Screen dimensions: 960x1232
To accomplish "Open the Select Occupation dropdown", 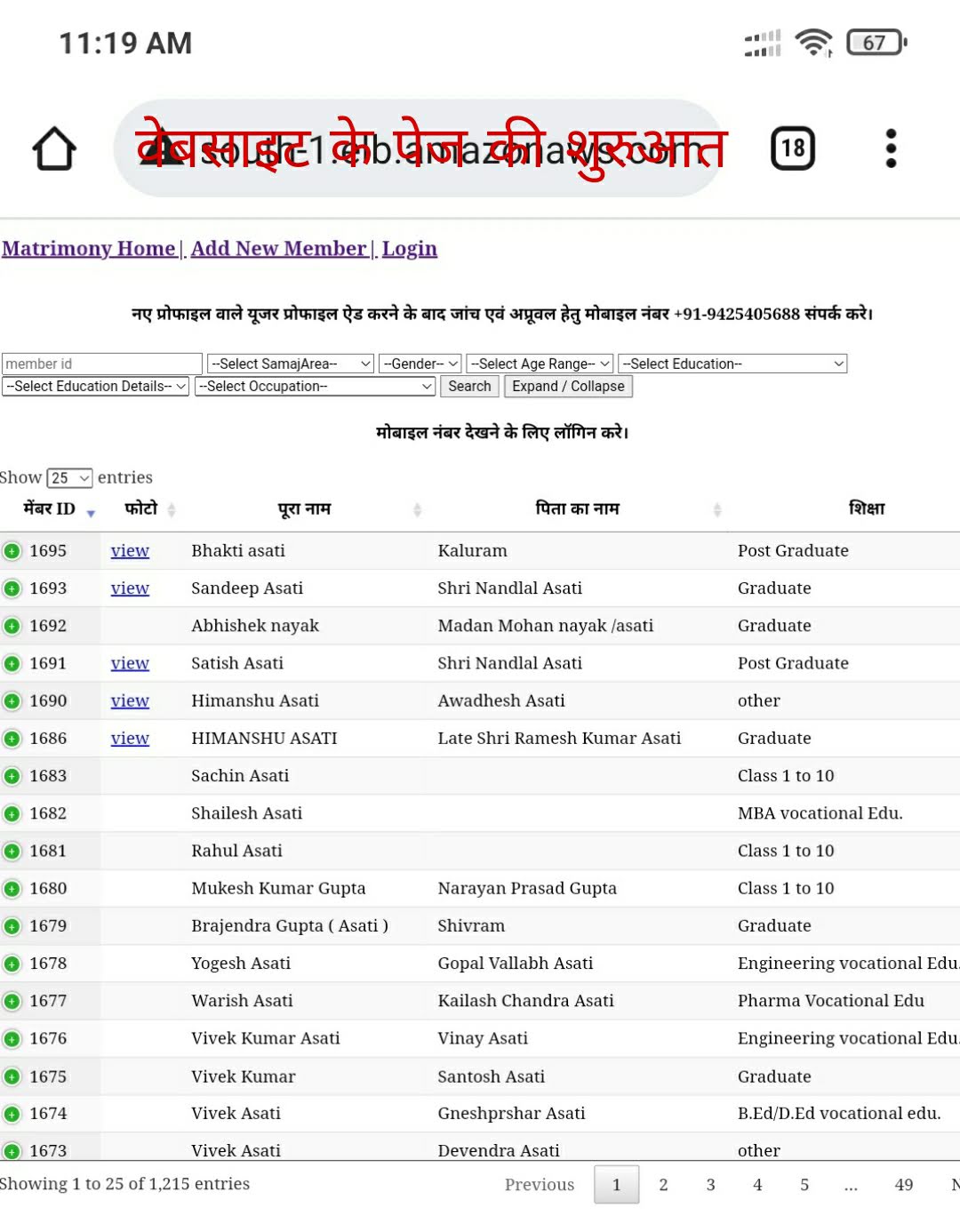I will [315, 386].
